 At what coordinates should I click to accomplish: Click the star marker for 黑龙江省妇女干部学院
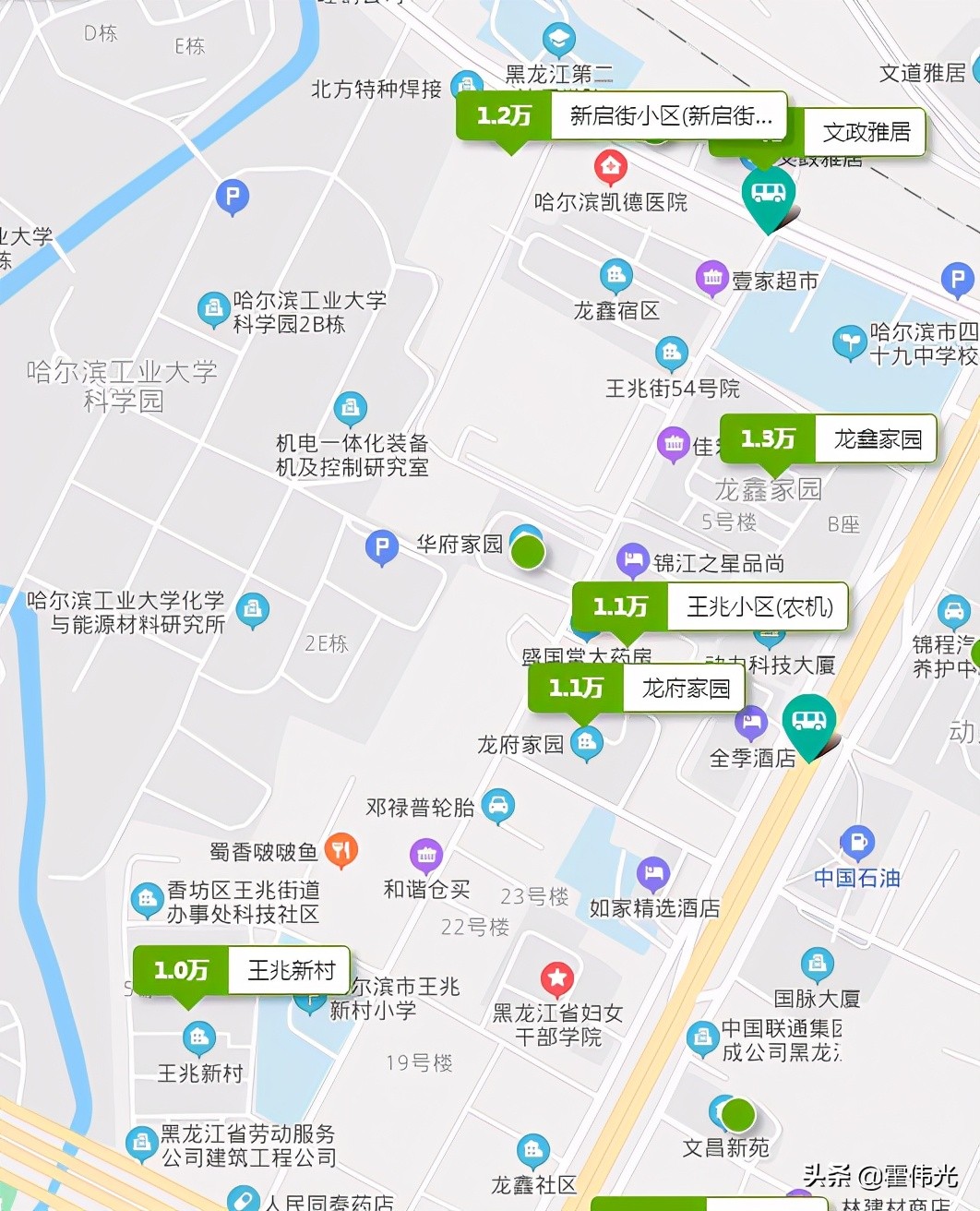click(557, 977)
